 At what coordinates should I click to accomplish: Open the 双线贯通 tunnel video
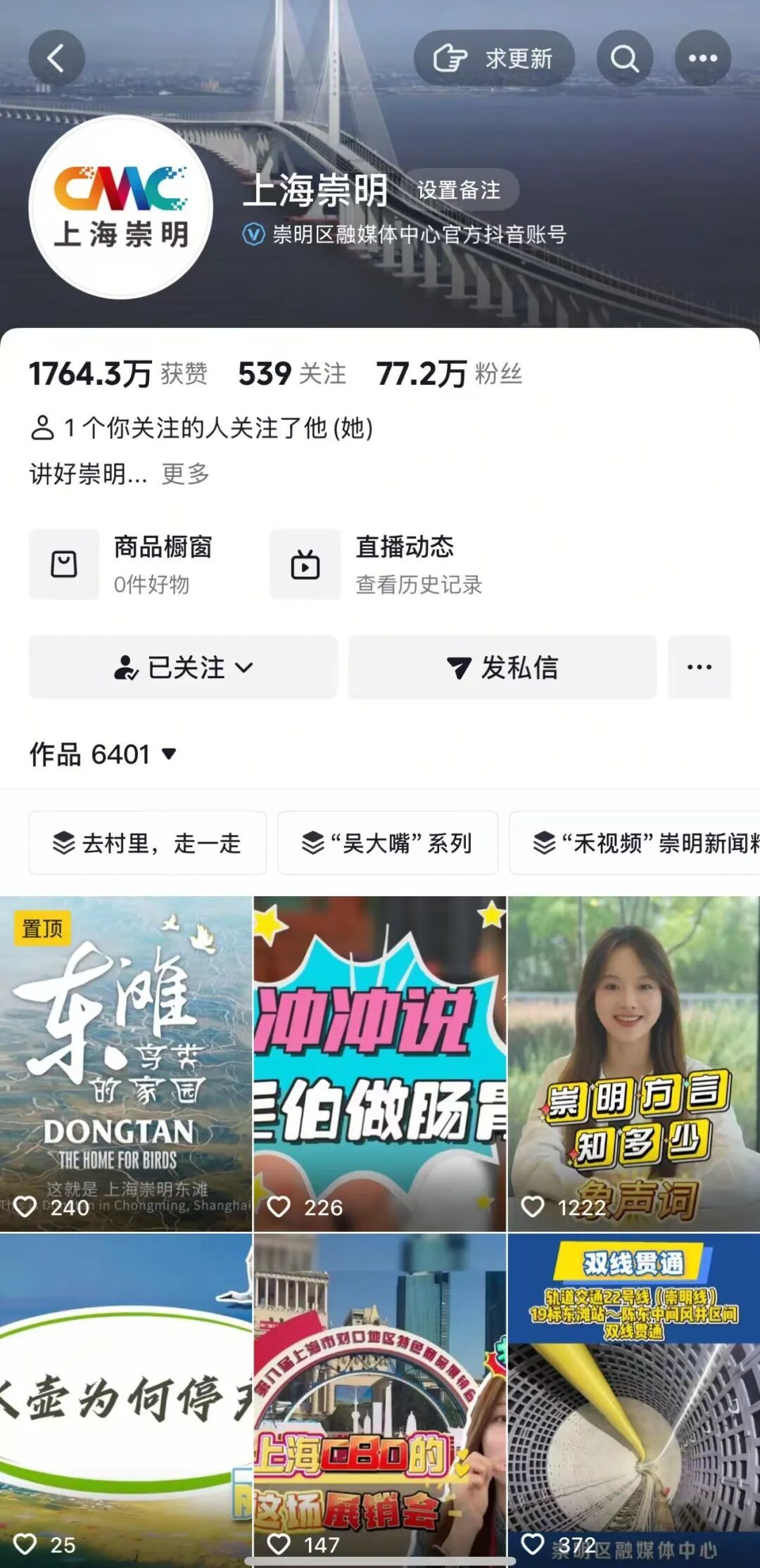tap(633, 1400)
